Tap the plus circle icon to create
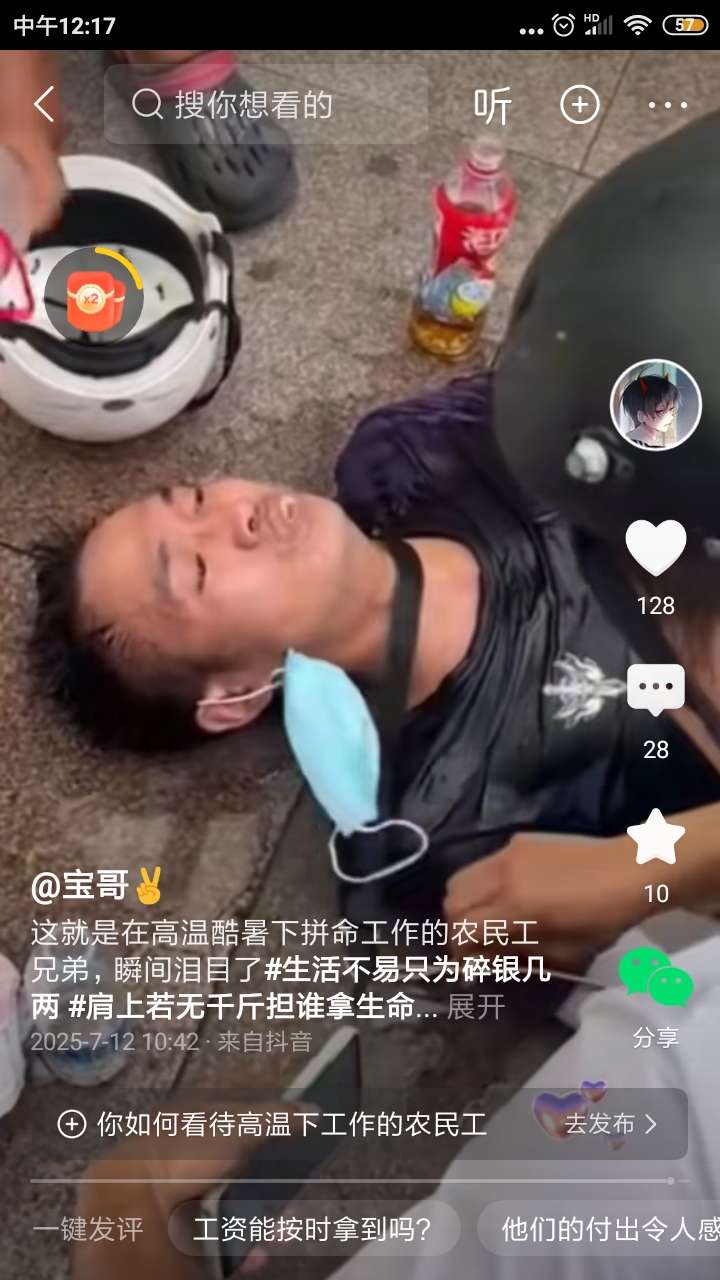 tap(580, 104)
